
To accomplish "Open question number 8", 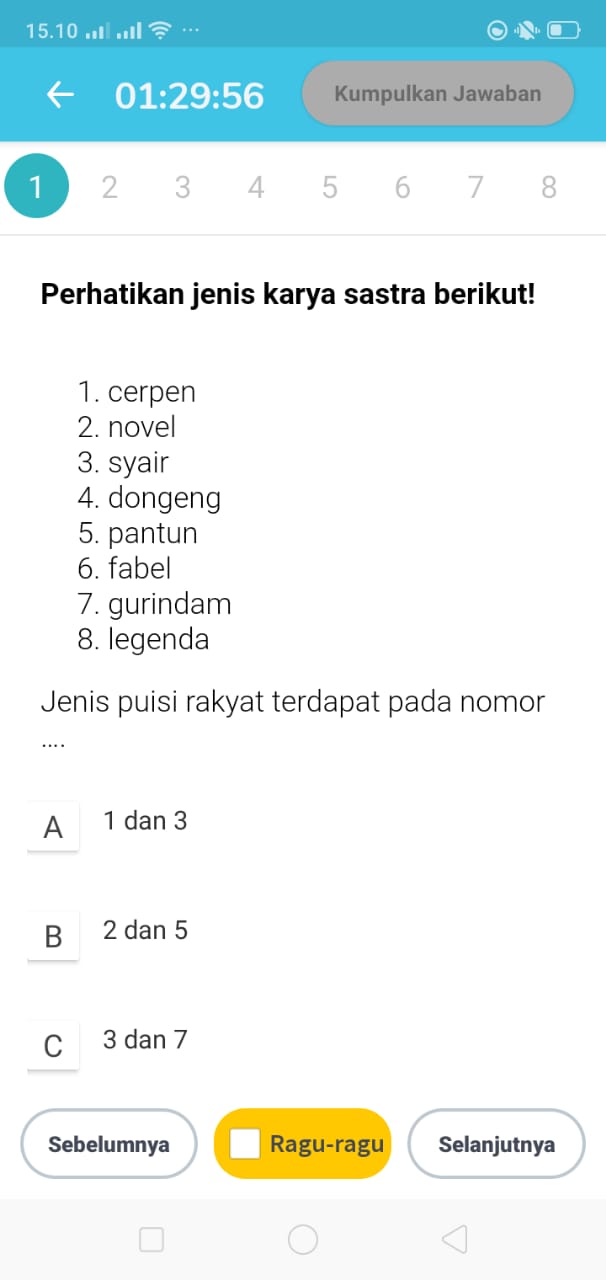I will point(548,187).
